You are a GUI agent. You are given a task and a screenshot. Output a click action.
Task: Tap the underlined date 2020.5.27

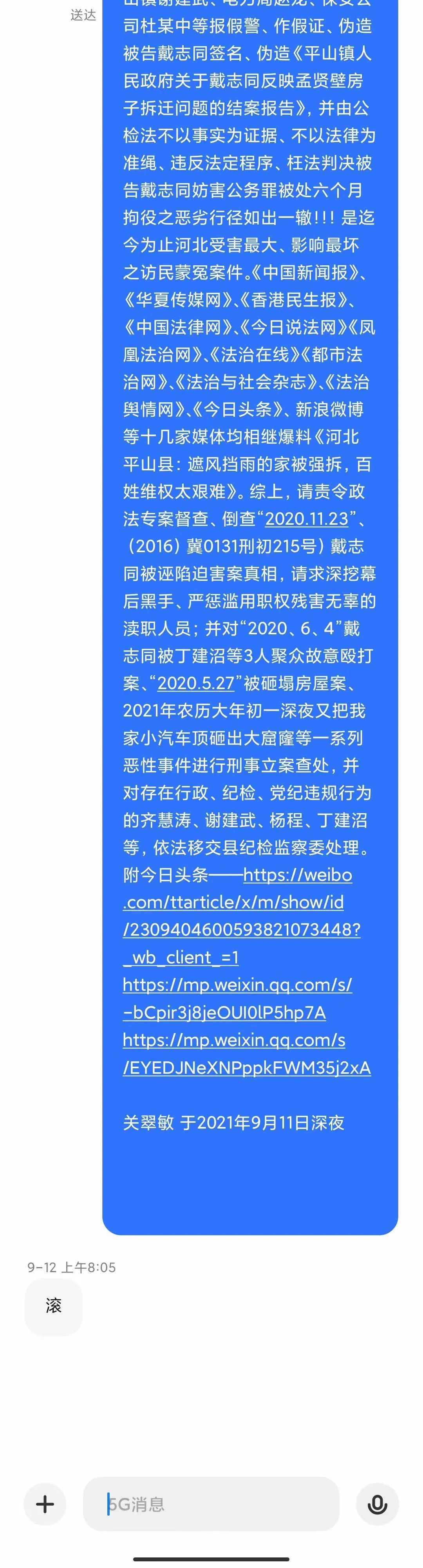196,684
